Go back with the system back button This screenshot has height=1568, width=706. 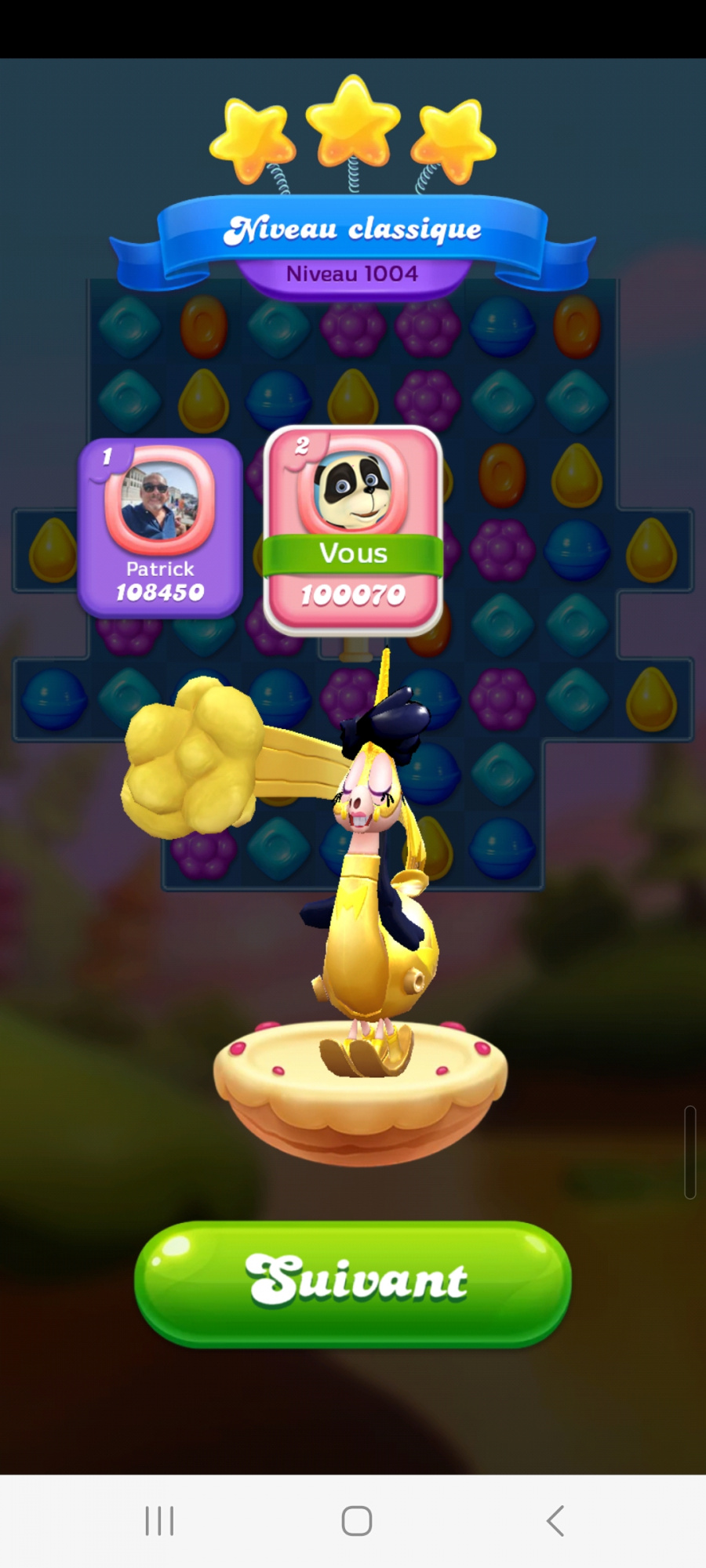click(555, 1521)
